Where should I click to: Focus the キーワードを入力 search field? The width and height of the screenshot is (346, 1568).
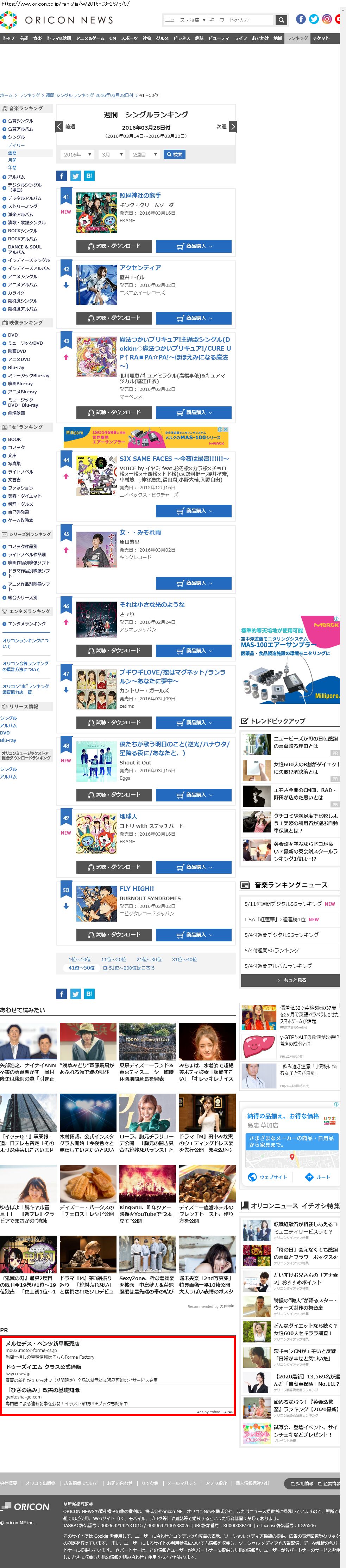[240, 20]
